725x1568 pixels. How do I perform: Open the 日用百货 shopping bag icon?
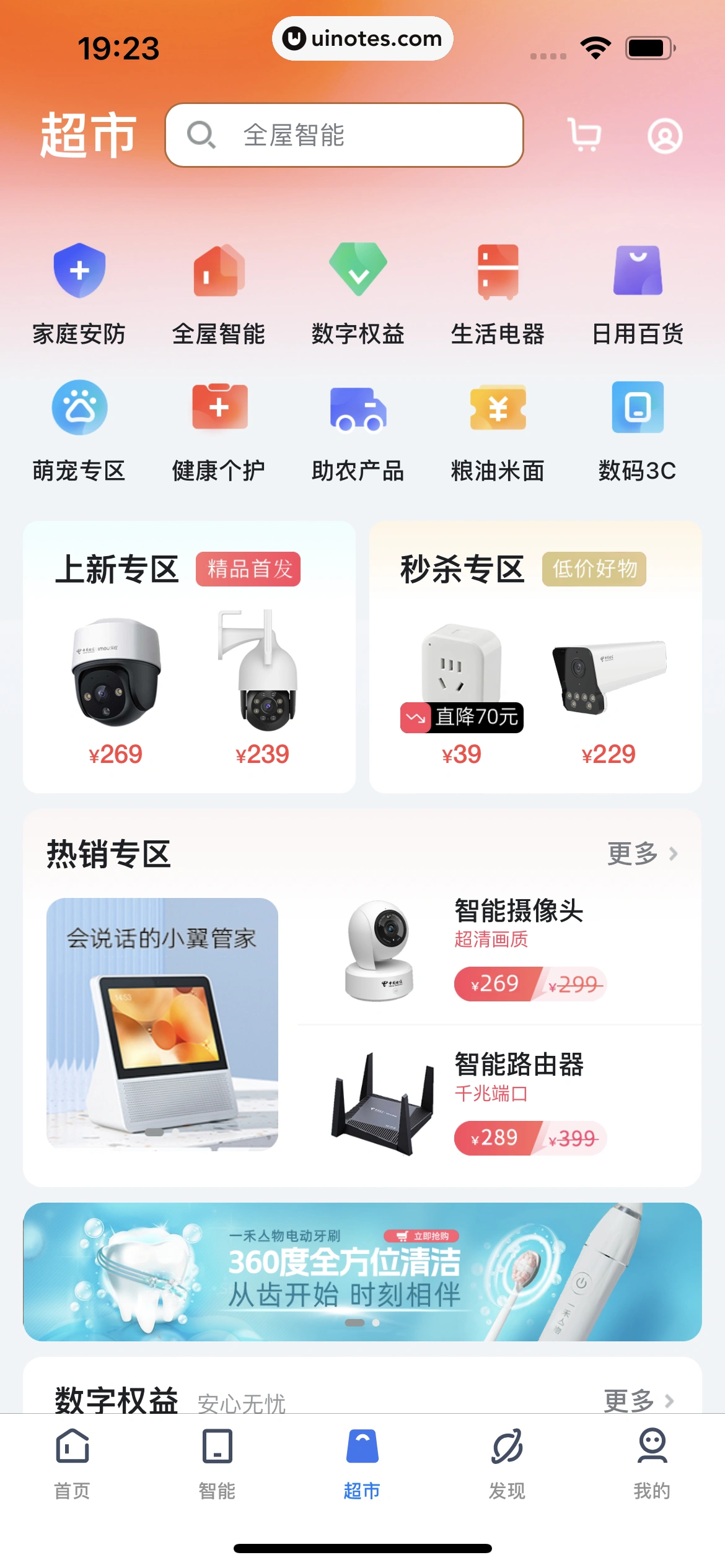tap(636, 271)
